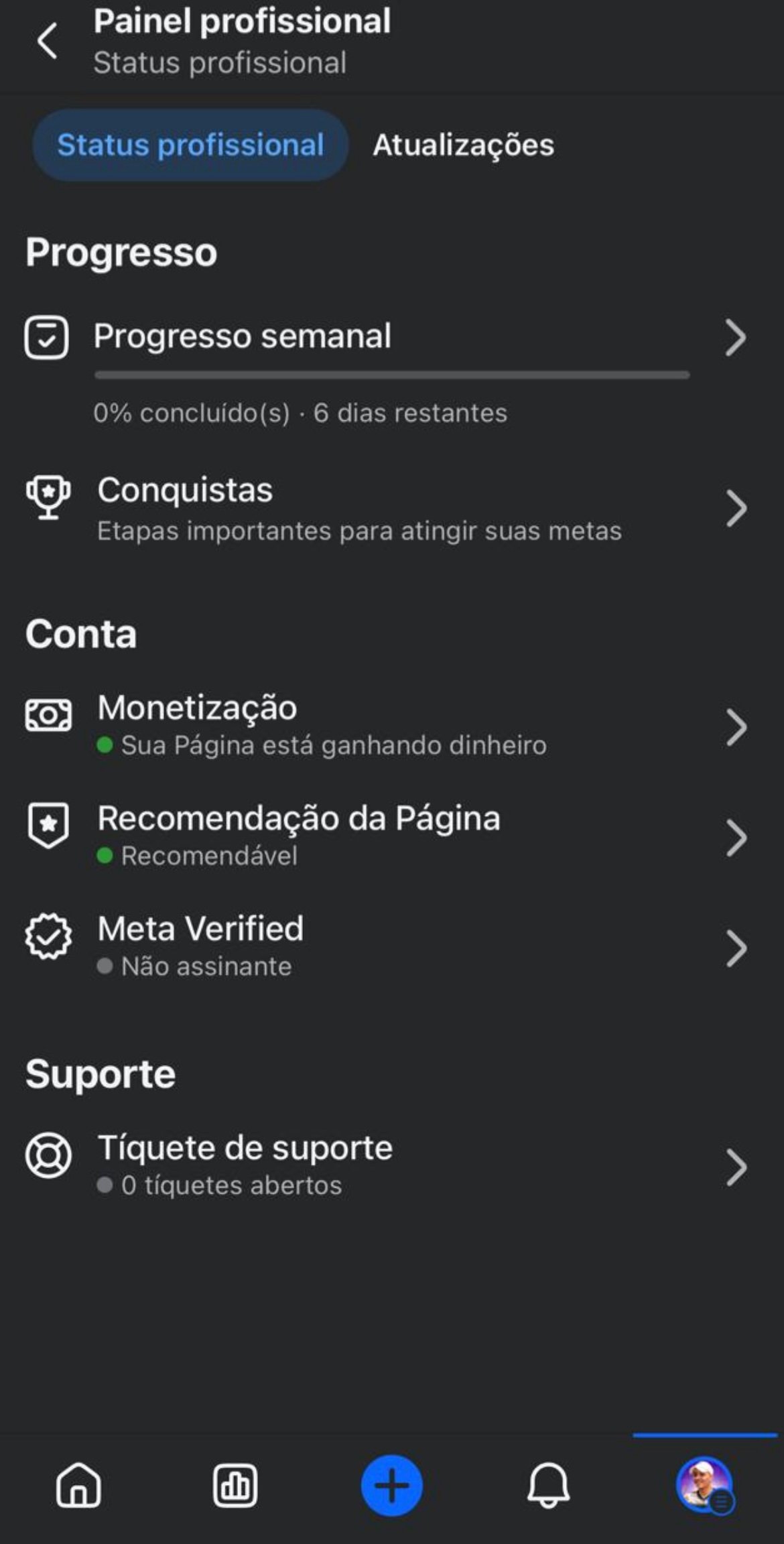
Task: Open the insights chart tab
Action: [x=235, y=1485]
